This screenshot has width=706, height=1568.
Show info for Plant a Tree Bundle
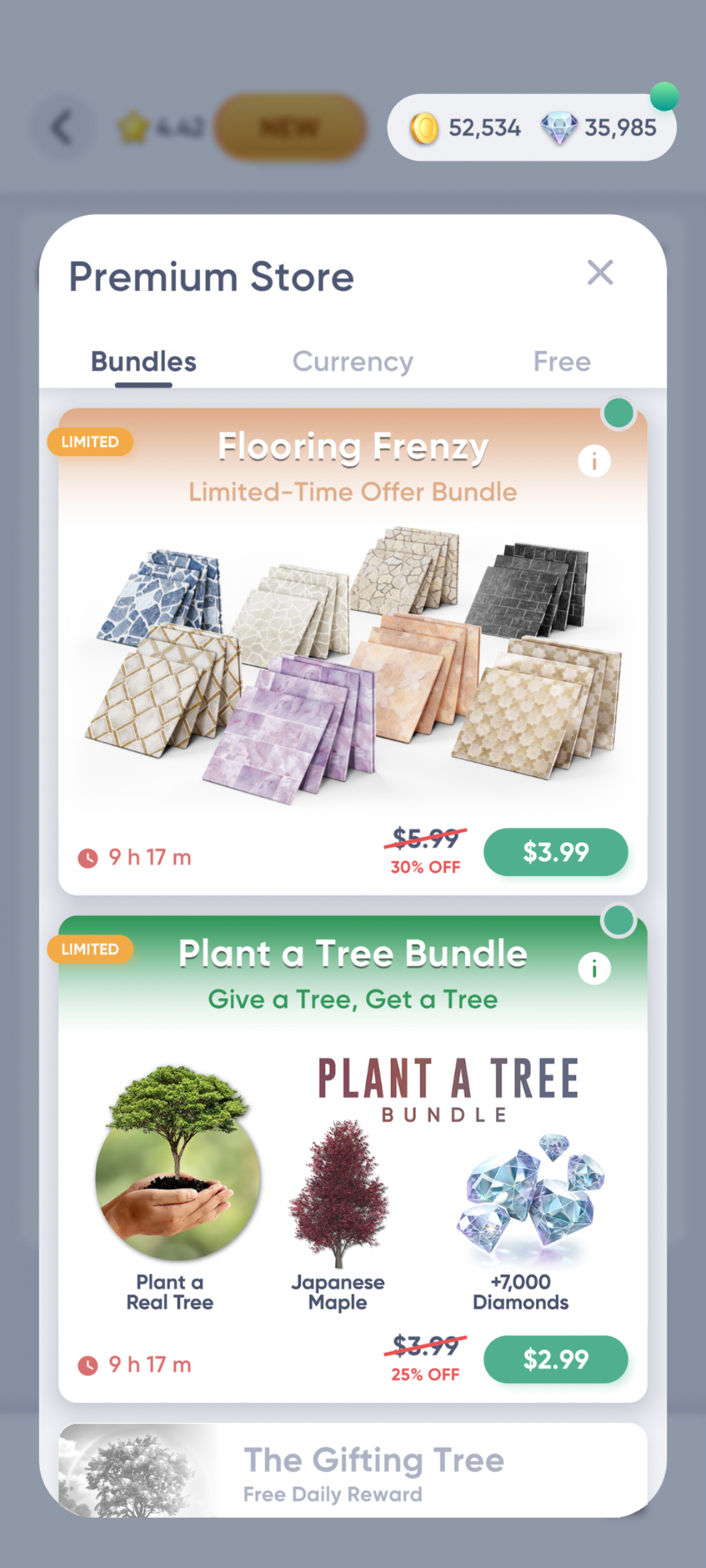pyautogui.click(x=594, y=968)
